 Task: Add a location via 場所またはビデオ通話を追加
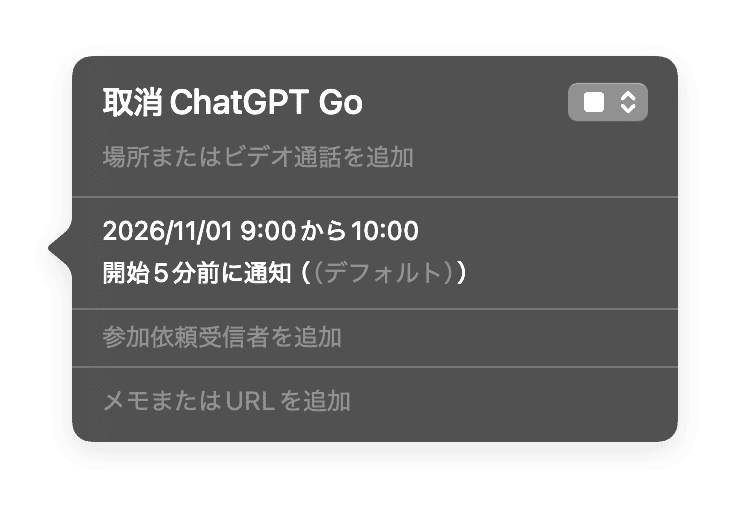pos(258,158)
